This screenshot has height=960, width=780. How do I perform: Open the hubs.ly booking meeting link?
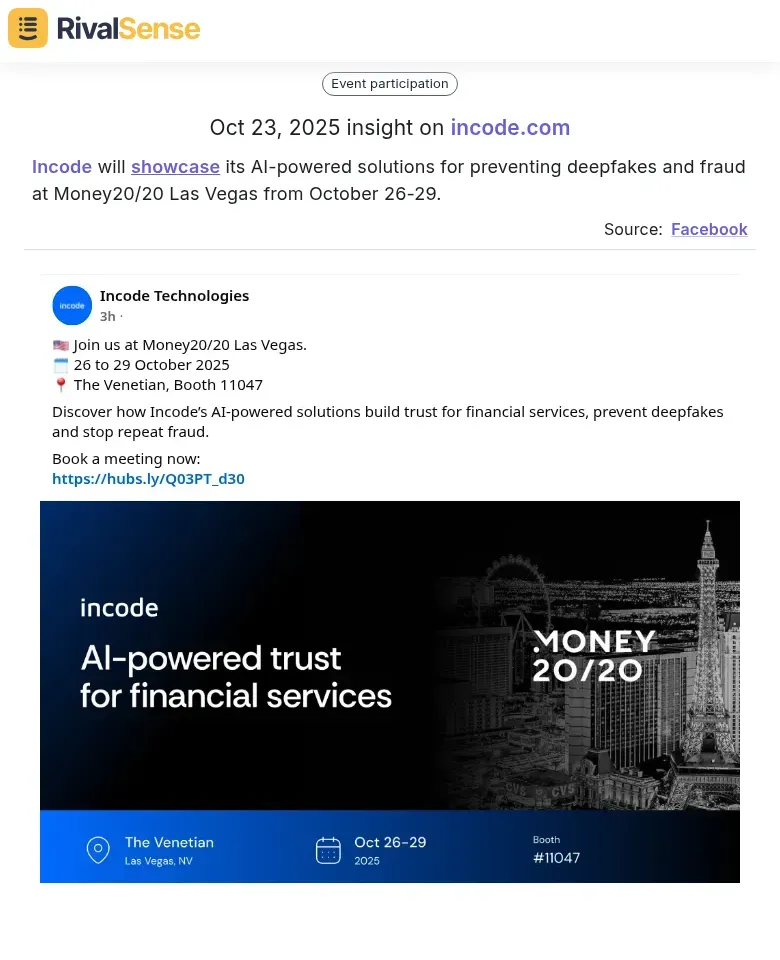click(148, 479)
